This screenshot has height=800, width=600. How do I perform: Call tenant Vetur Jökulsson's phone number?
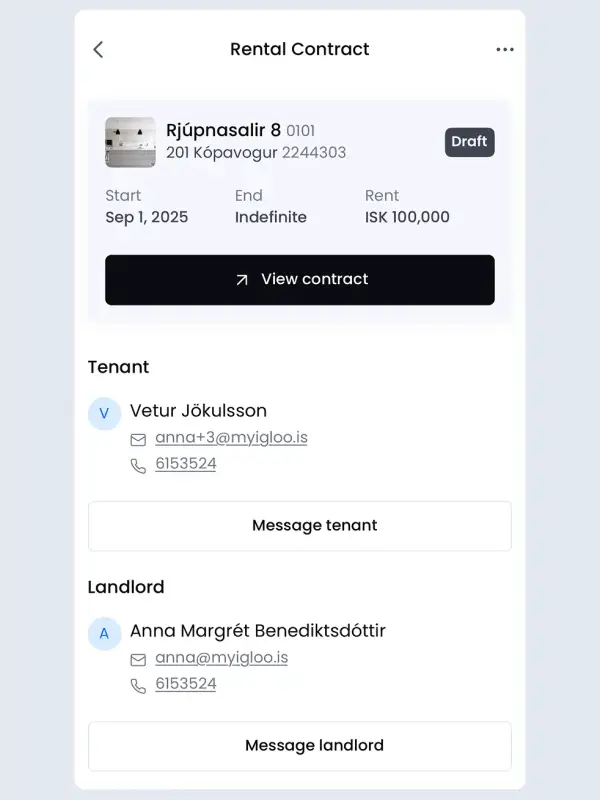coord(185,464)
